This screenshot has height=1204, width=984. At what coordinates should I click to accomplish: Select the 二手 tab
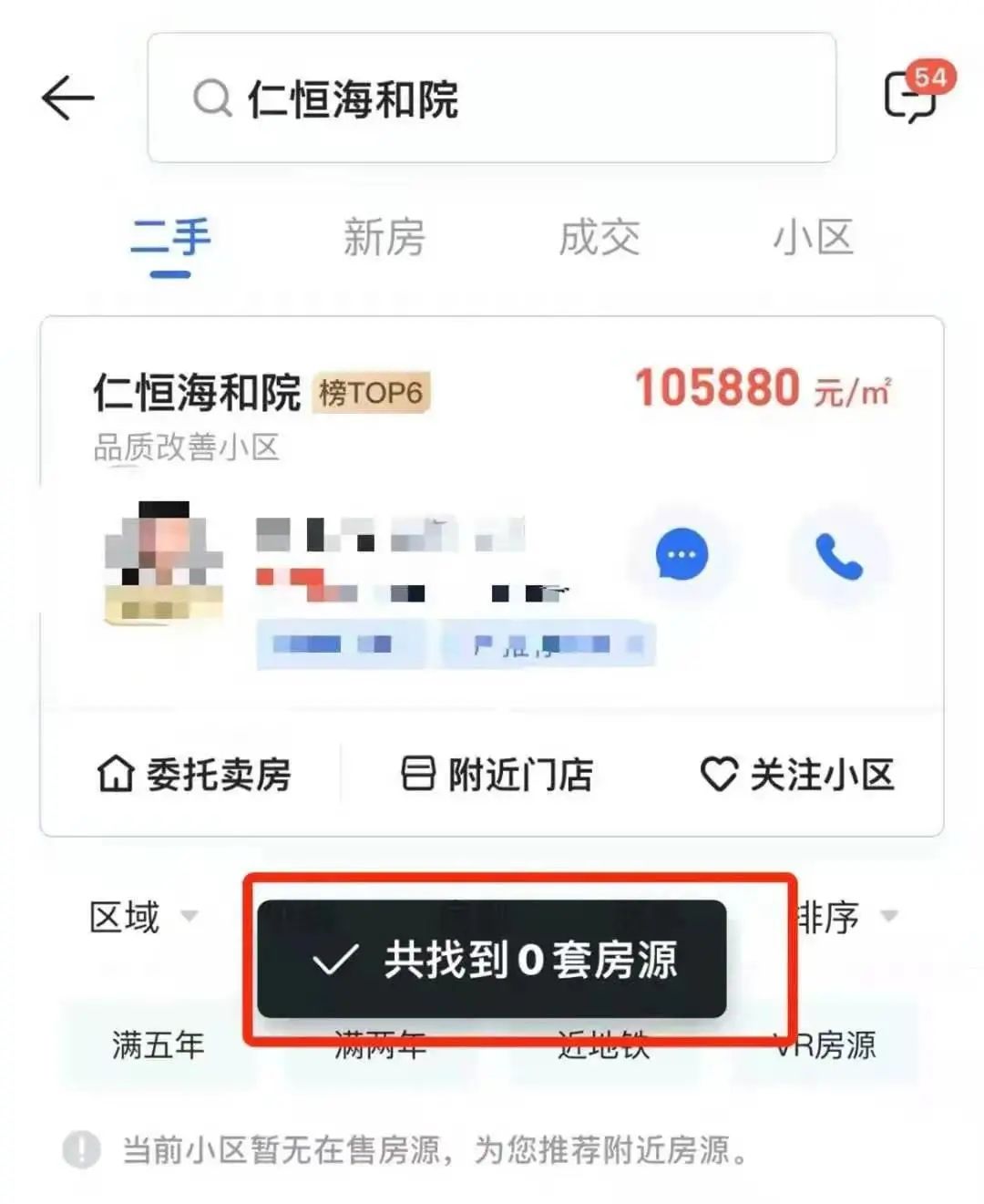tap(170, 238)
